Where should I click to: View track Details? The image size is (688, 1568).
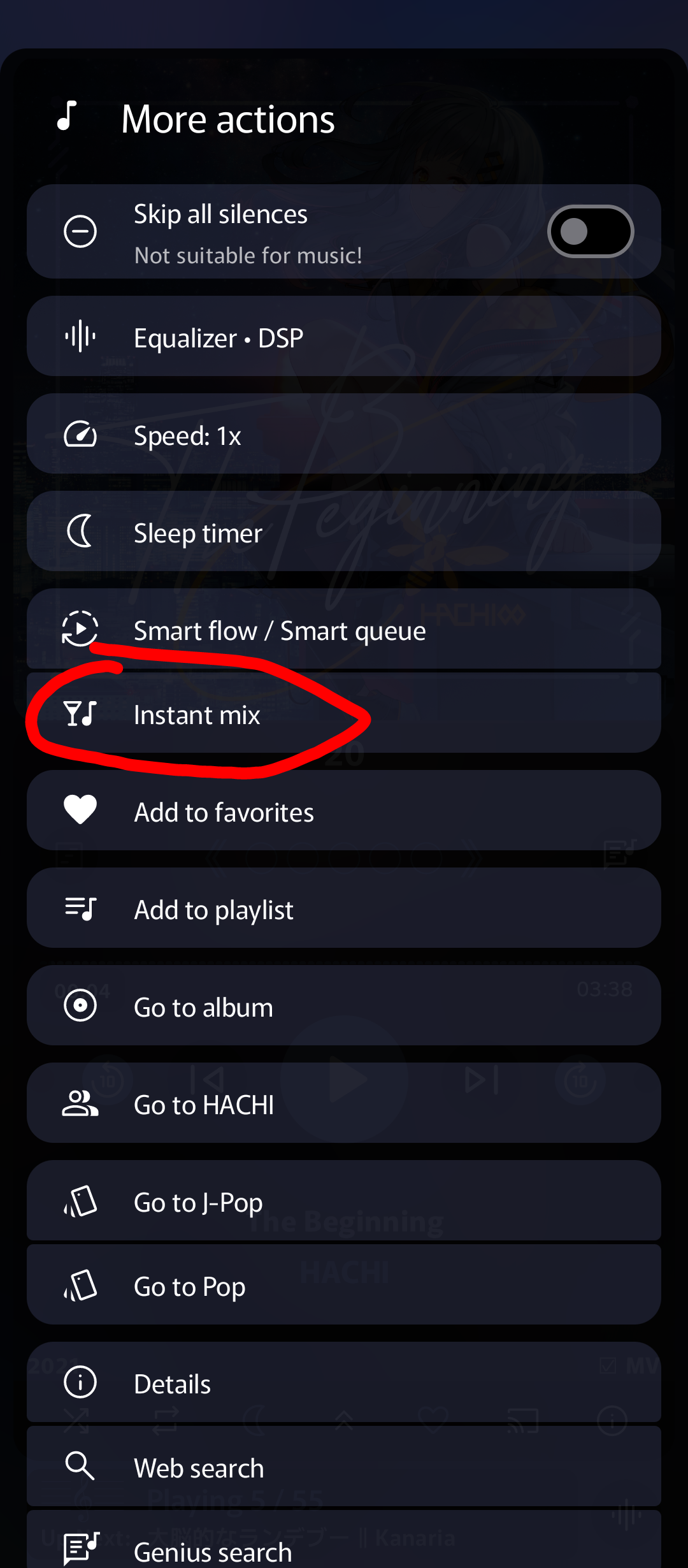344,1383
